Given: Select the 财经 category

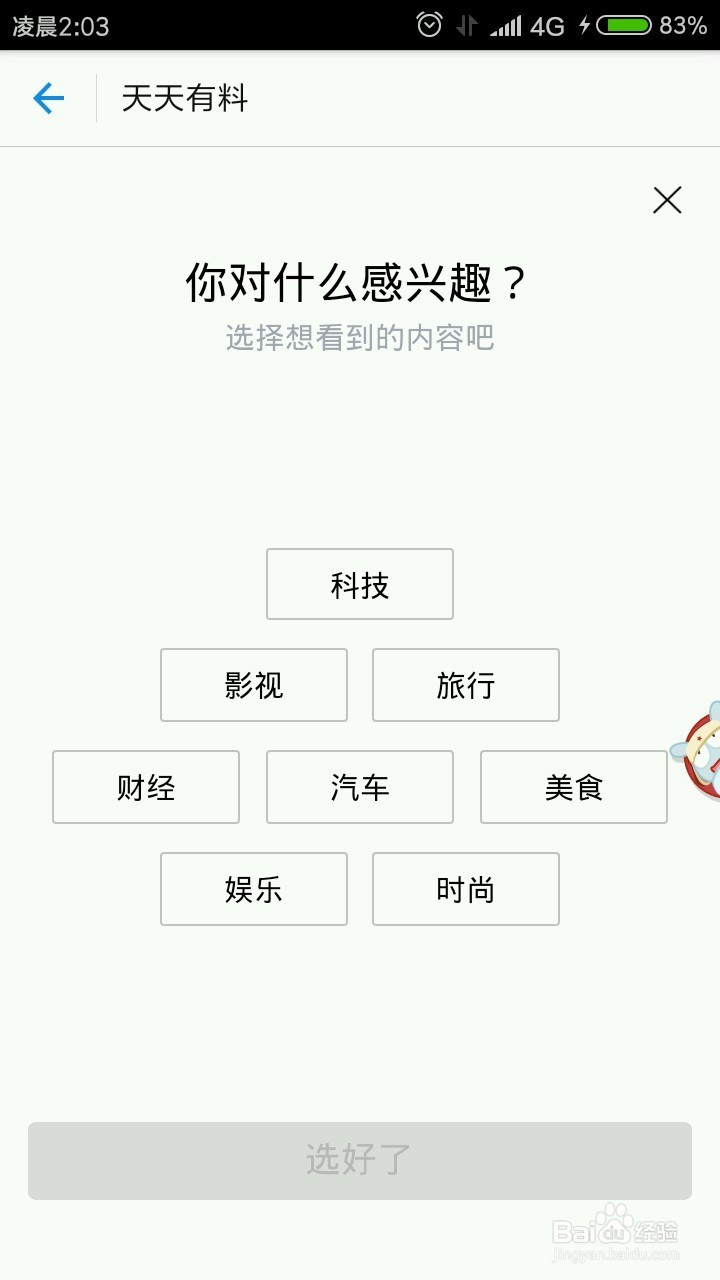Looking at the screenshot, I should pyautogui.click(x=145, y=787).
